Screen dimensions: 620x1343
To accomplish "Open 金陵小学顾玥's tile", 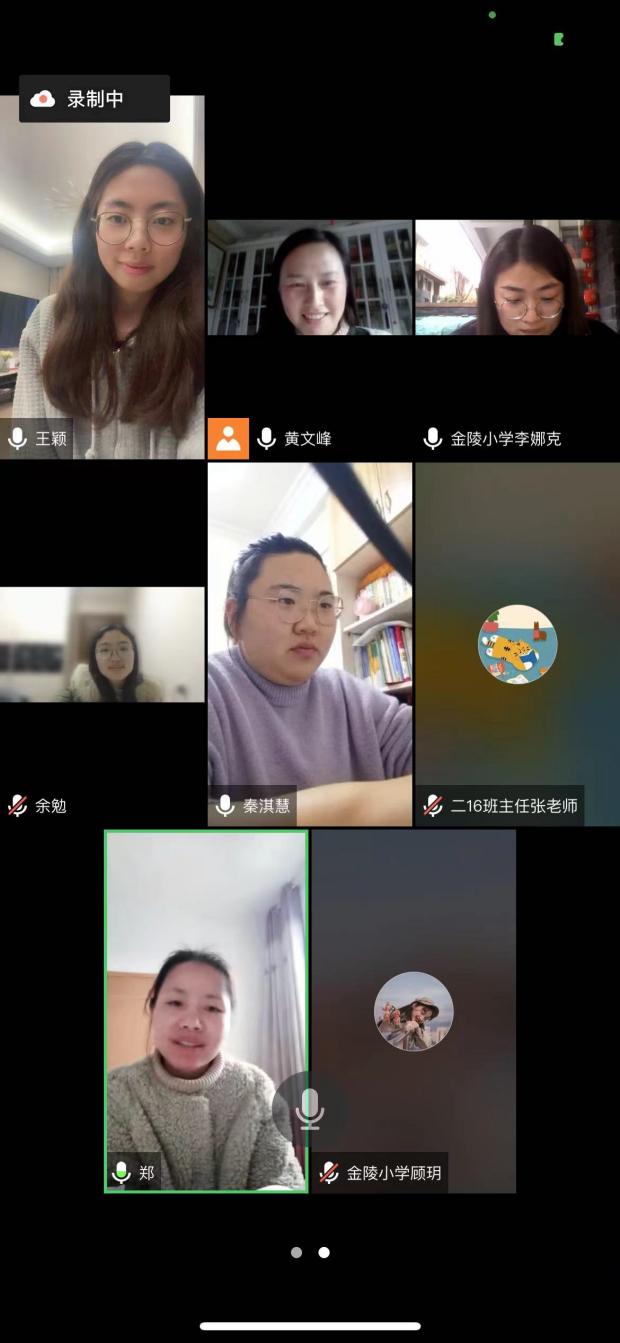I will coord(413,1011).
